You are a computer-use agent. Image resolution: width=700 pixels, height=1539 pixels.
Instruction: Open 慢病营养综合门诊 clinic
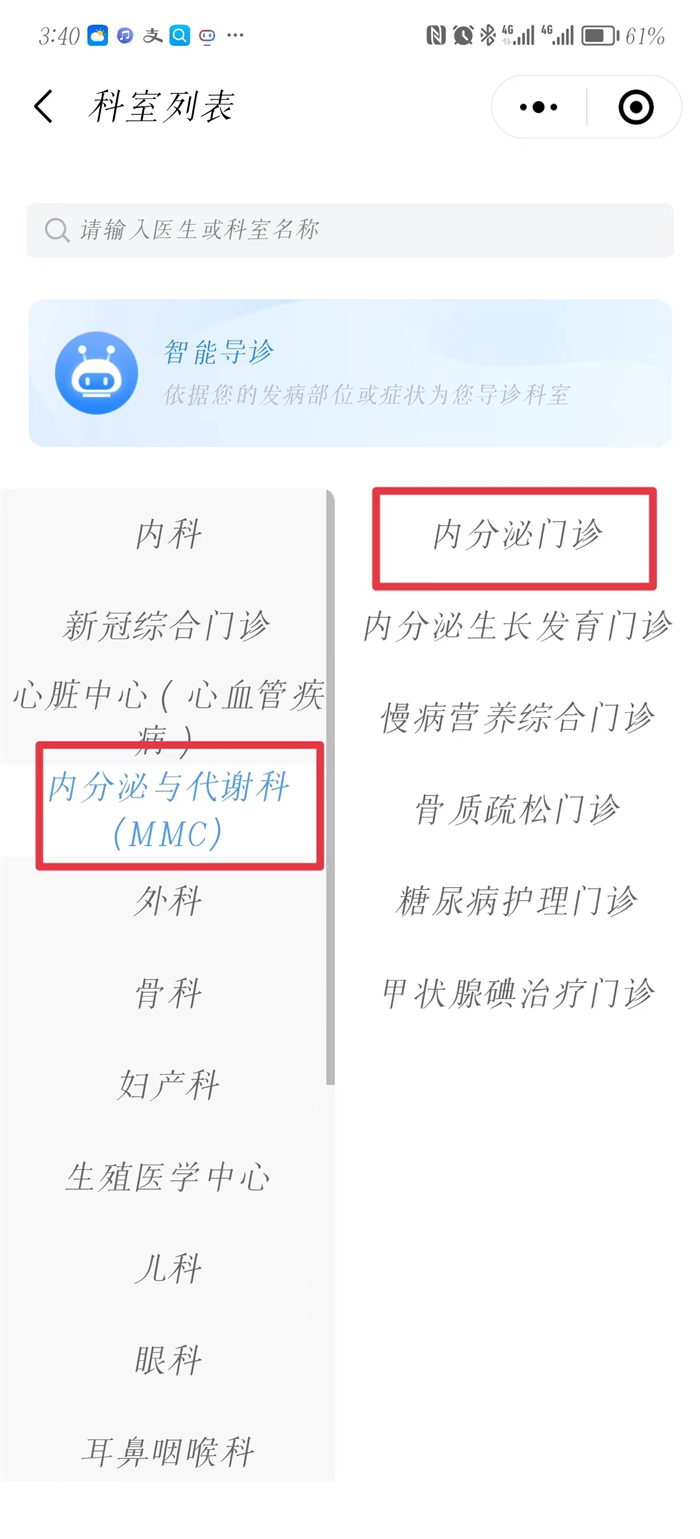tap(517, 718)
